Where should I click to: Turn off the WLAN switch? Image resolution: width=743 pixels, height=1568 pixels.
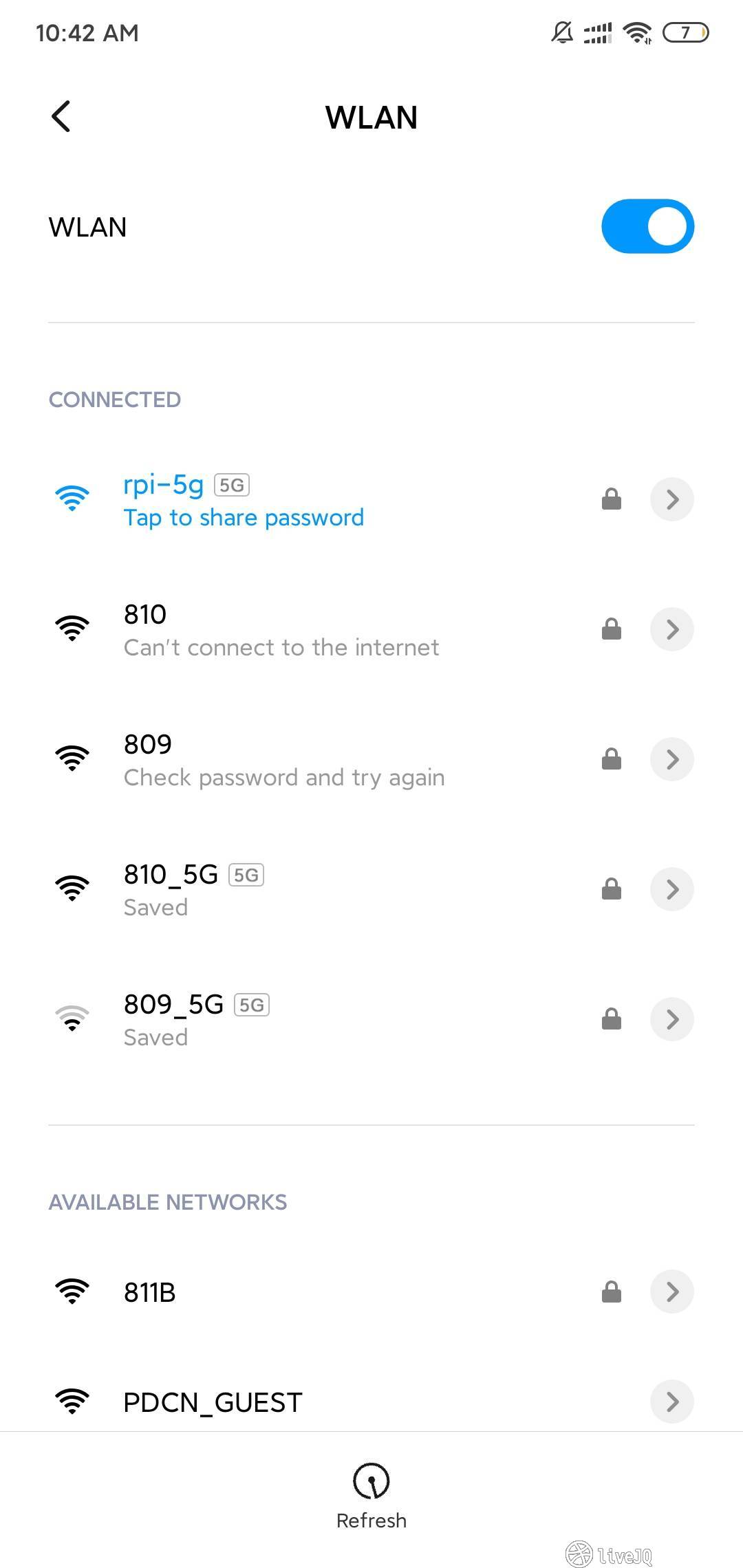(647, 226)
